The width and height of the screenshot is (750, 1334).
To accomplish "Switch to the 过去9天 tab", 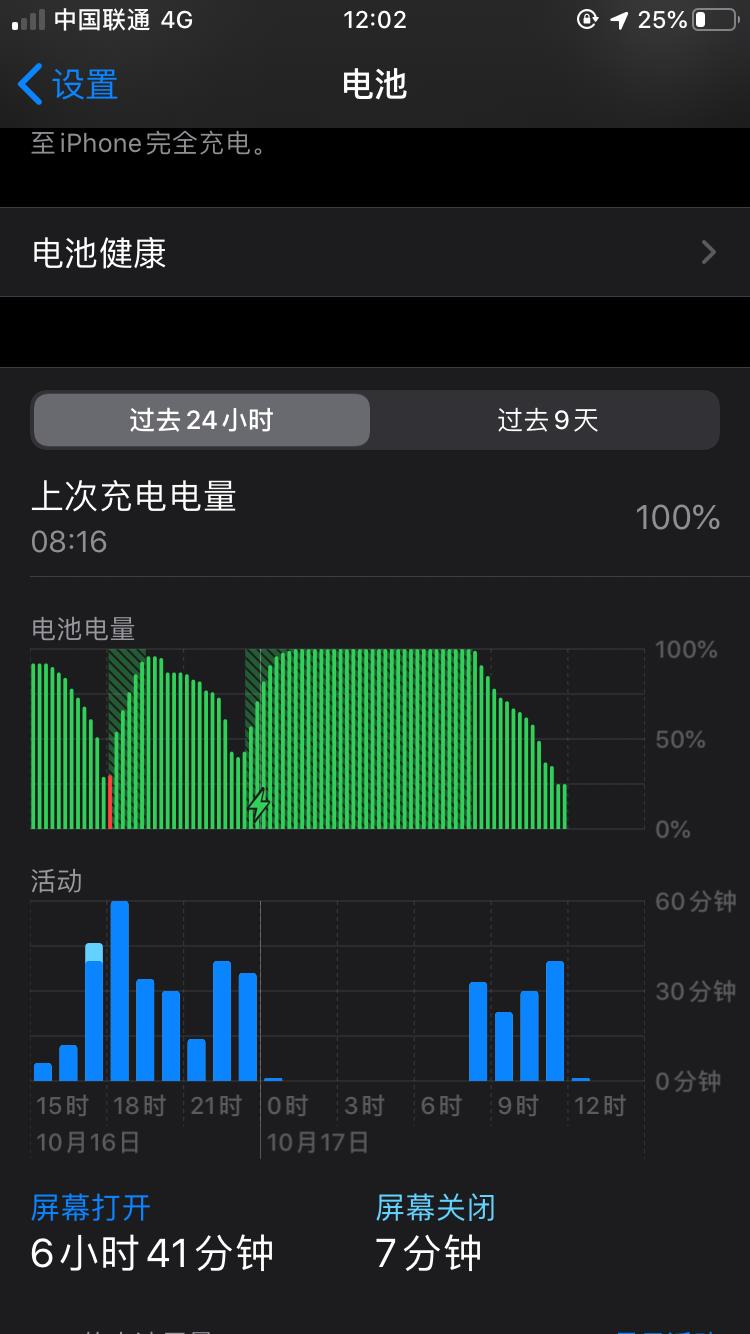I will pos(546,421).
